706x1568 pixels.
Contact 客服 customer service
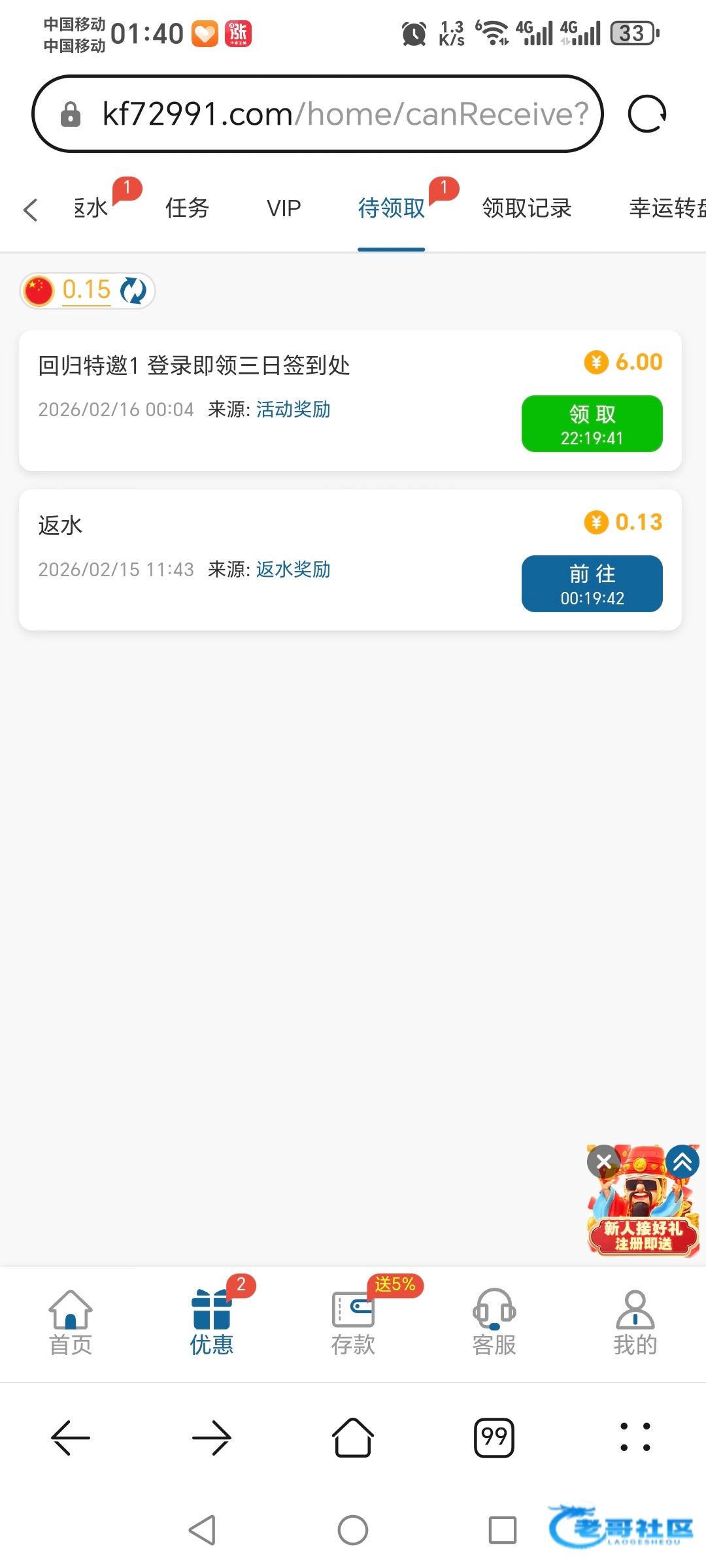point(494,1322)
